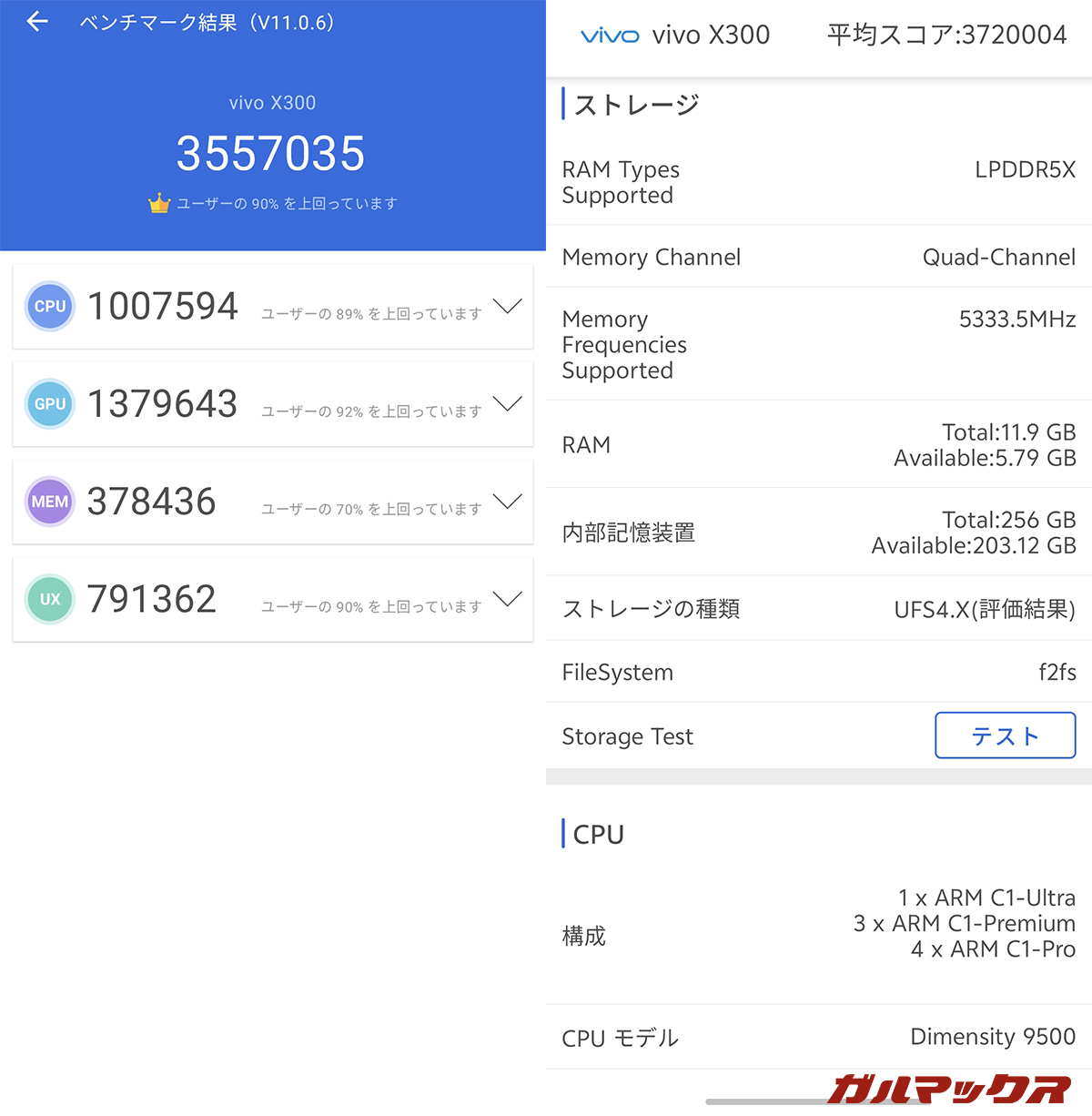Tap the crown achievement icon

pos(160,203)
